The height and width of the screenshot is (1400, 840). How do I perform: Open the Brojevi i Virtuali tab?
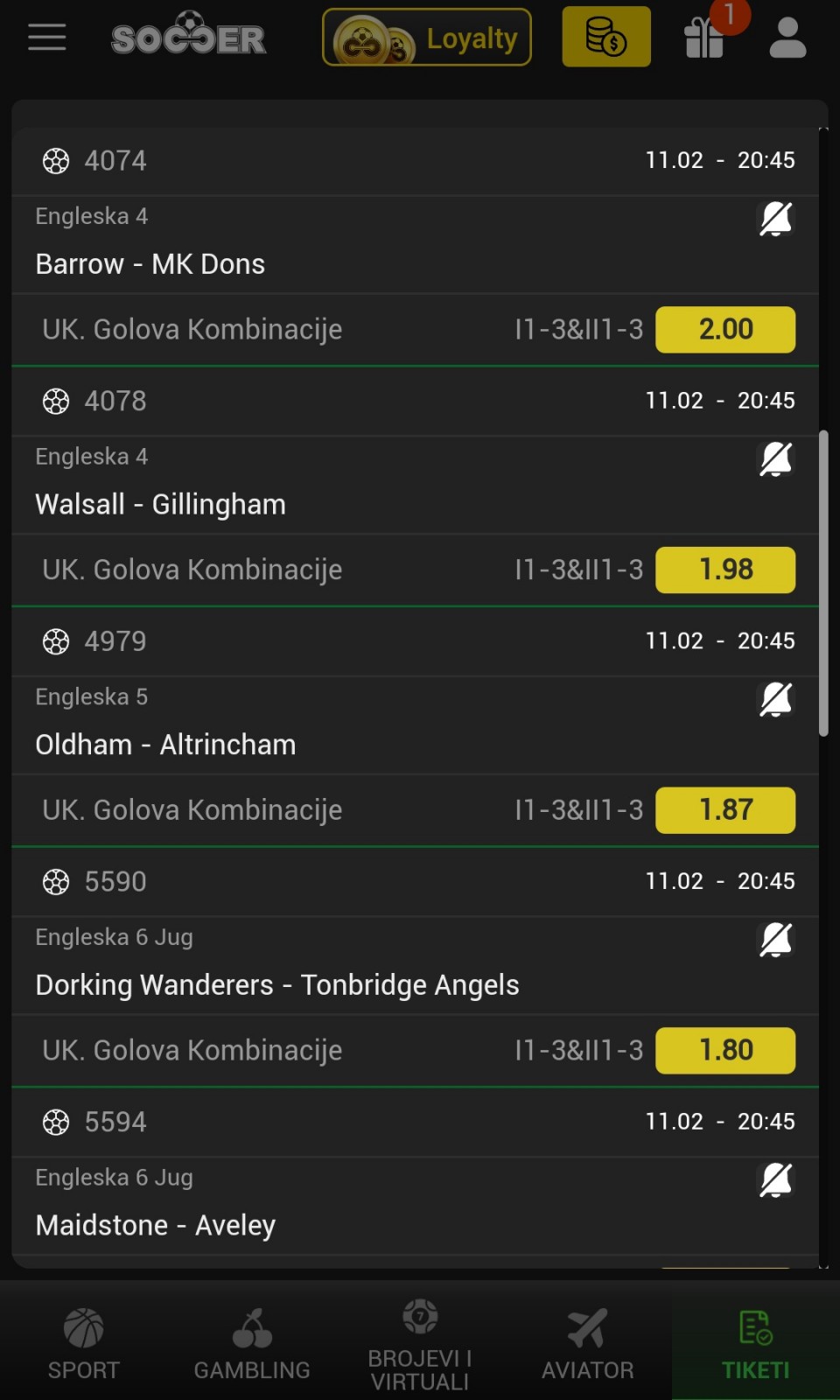(x=420, y=1343)
